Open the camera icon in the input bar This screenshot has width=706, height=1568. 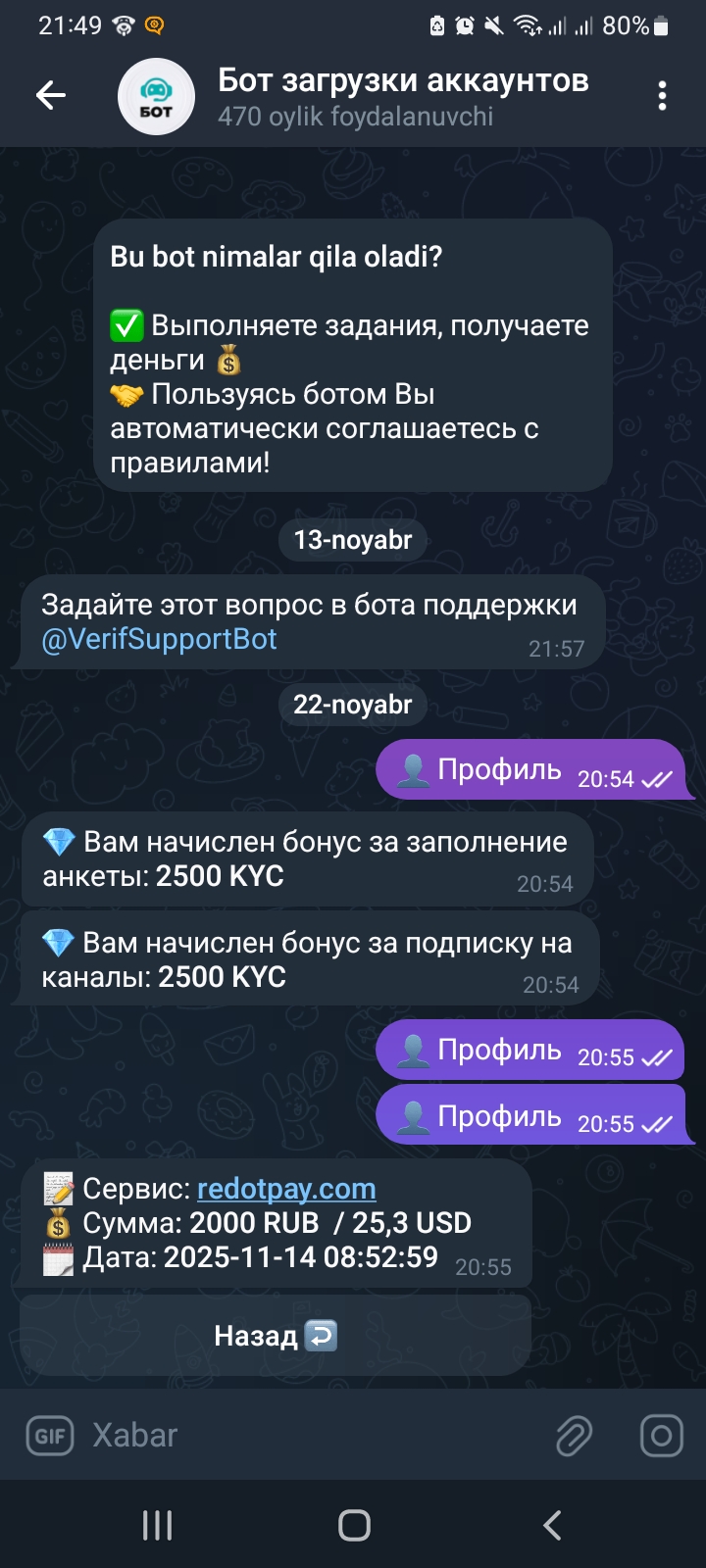pyautogui.click(x=661, y=1436)
